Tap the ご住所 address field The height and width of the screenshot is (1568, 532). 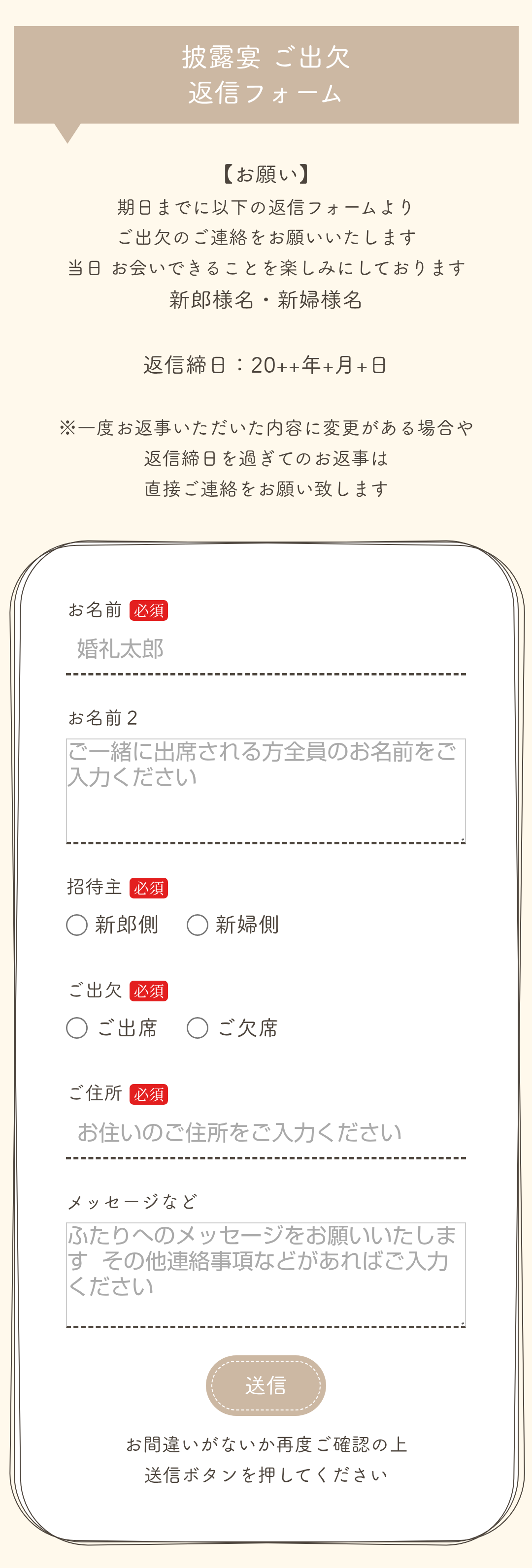click(x=266, y=1133)
